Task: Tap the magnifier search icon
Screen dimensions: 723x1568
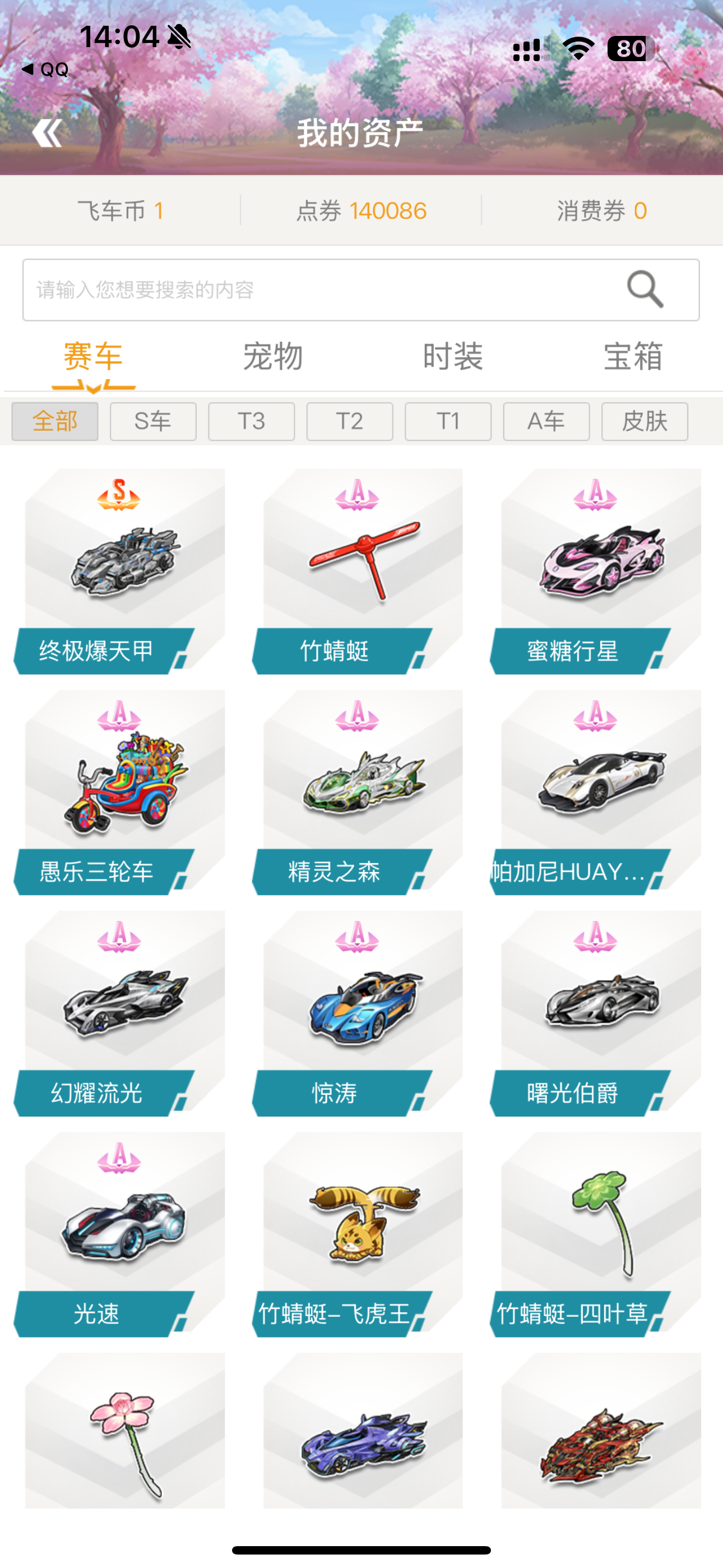Action: 645,289
